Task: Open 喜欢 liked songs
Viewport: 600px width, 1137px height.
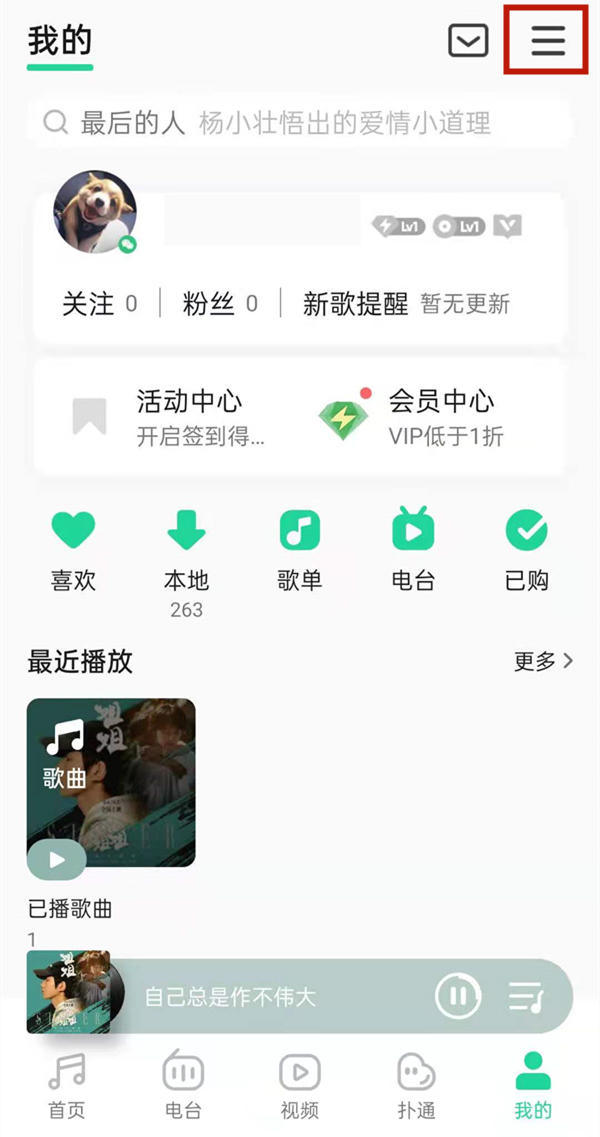Action: (x=73, y=548)
